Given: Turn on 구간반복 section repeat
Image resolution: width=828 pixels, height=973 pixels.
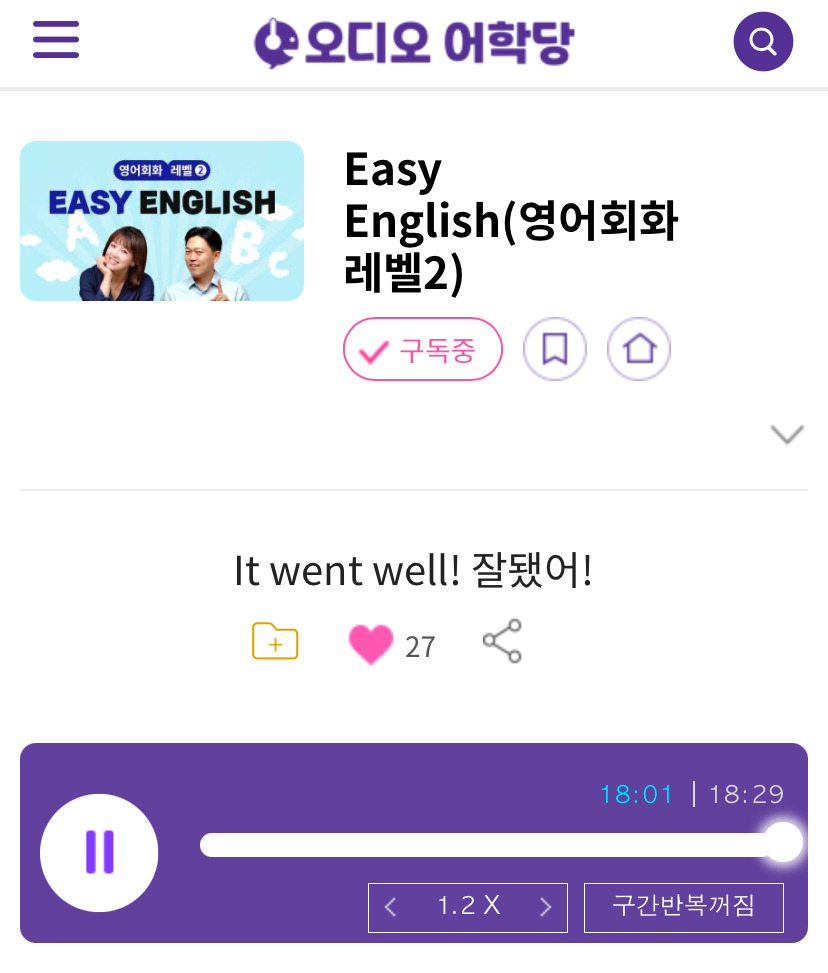Looking at the screenshot, I should [x=684, y=907].
